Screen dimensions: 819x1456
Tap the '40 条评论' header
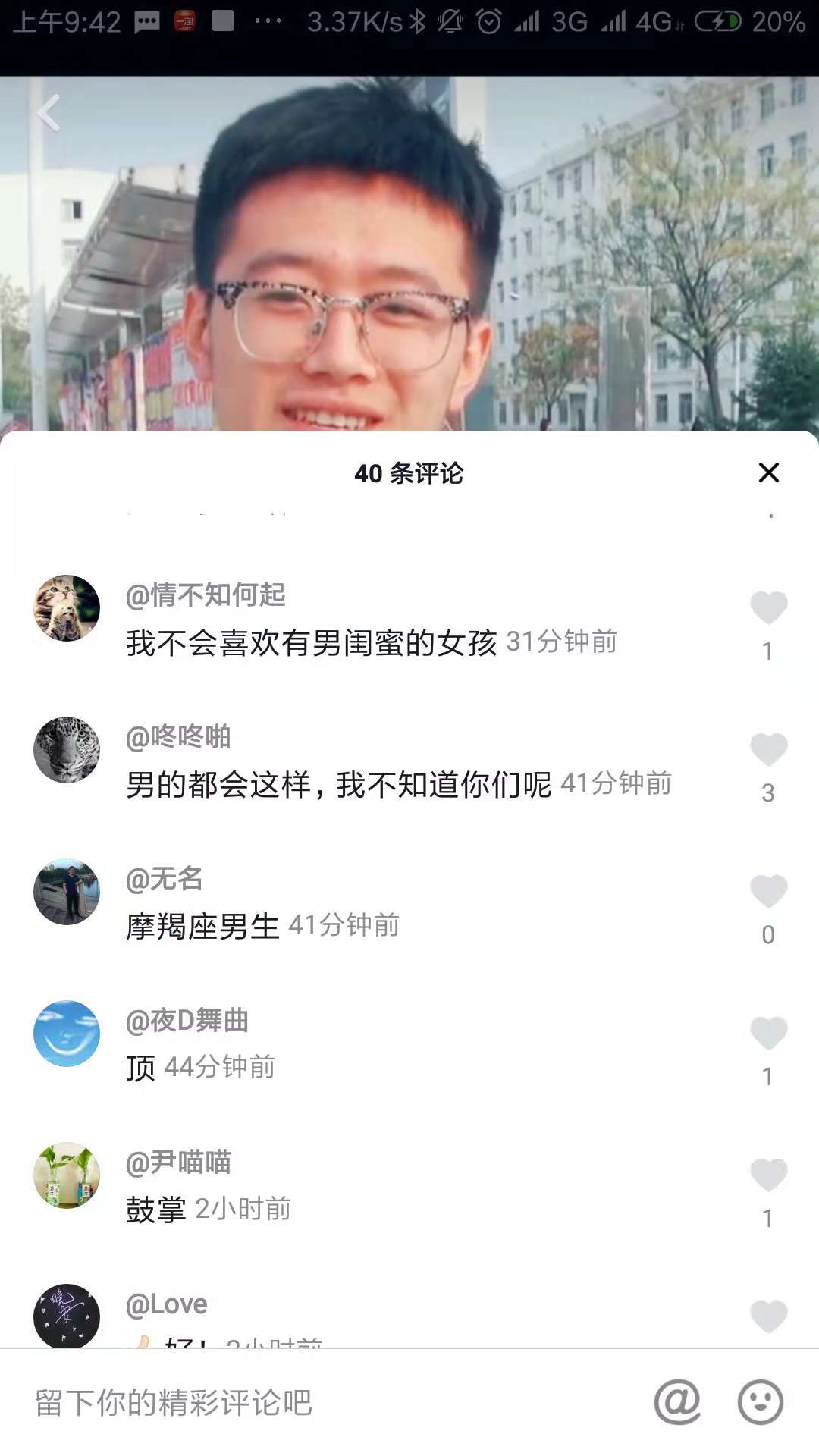[409, 472]
